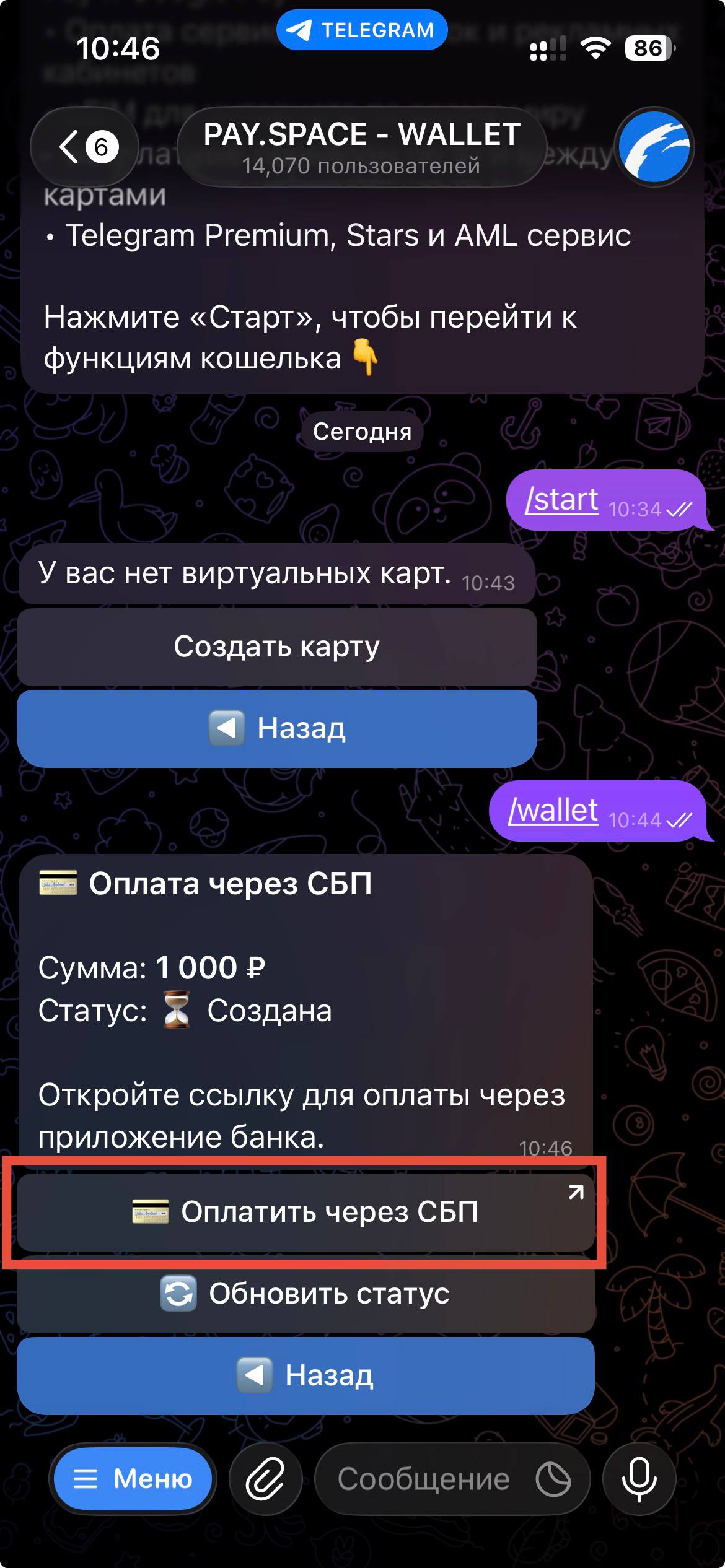
Task: Open the attachment paperclip
Action: [266, 1479]
